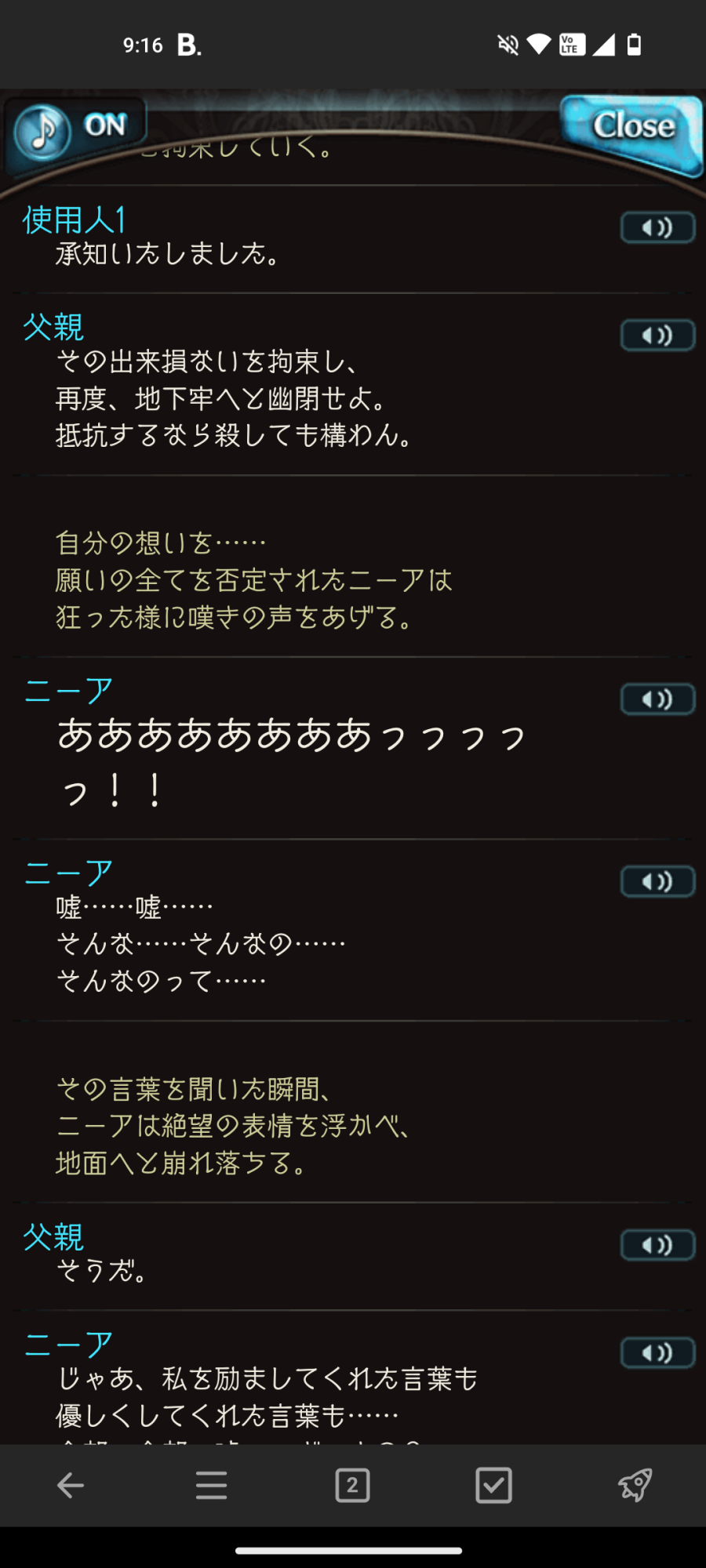Open the browser hamburger menu
This screenshot has width=706, height=1568.
212,1485
